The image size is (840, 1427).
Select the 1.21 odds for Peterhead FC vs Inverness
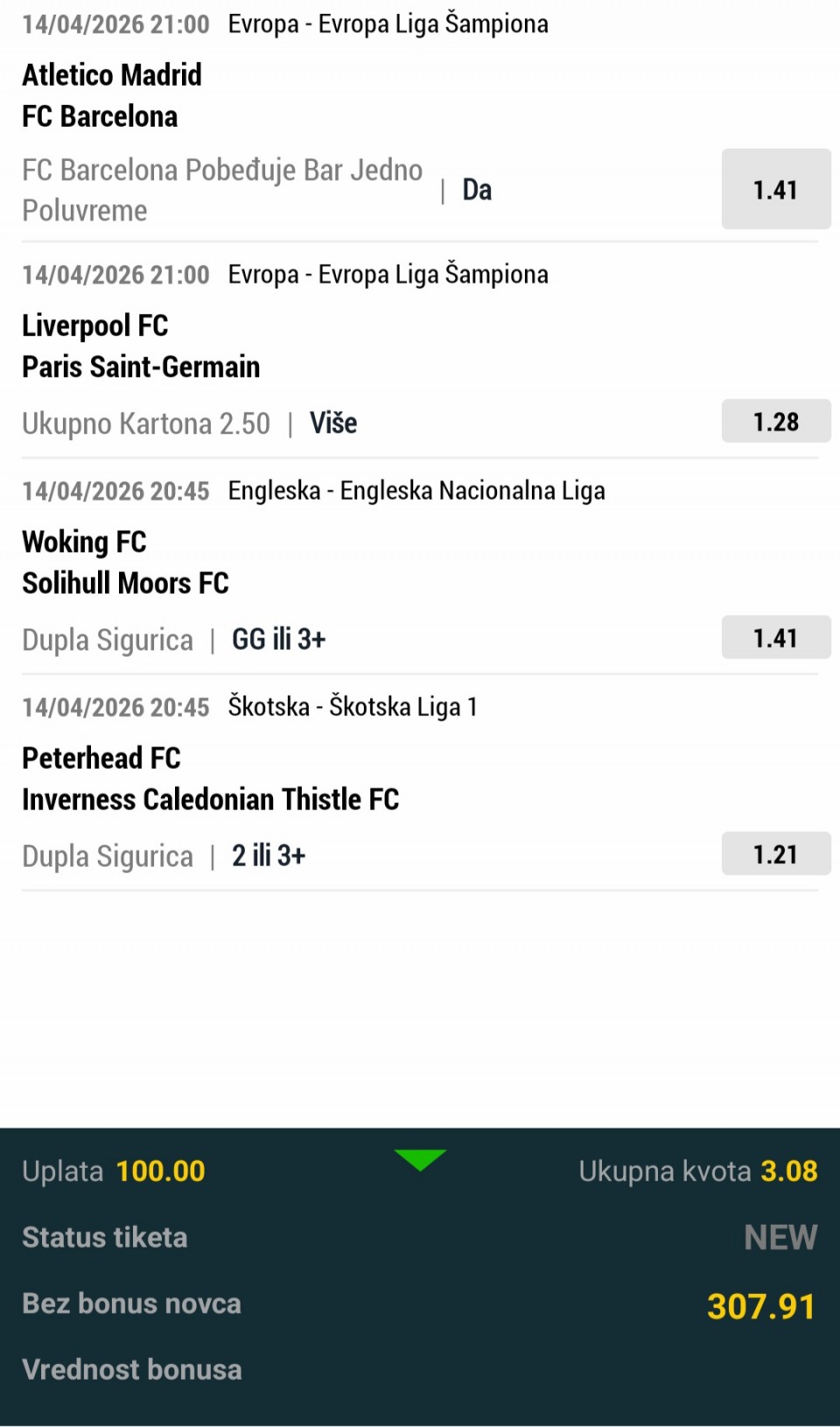coord(775,854)
